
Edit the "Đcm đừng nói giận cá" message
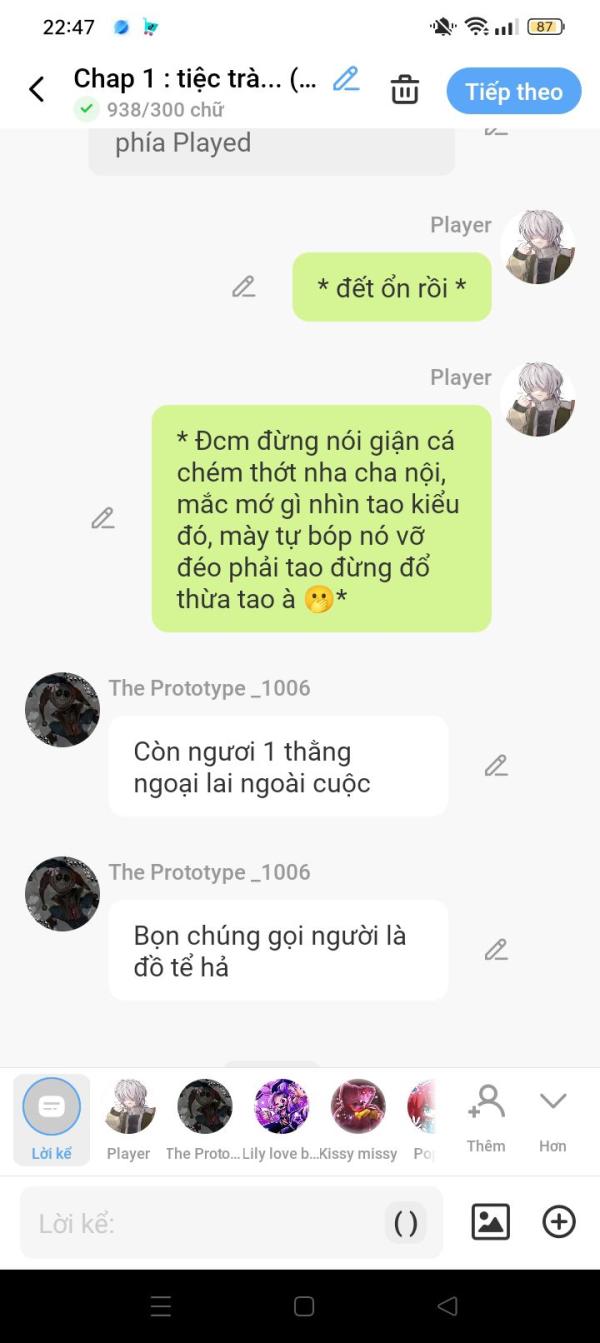(103, 518)
